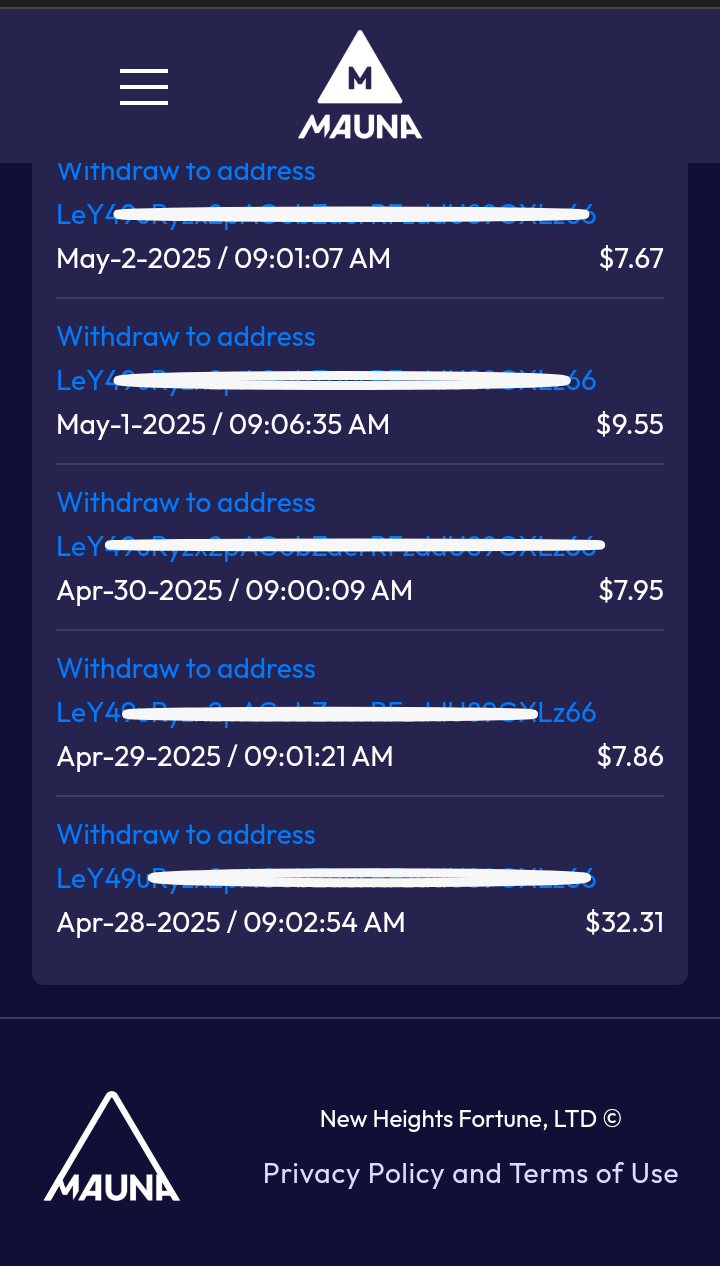Open the hamburger drawer menu
This screenshot has width=720, height=1266.
[x=144, y=87]
